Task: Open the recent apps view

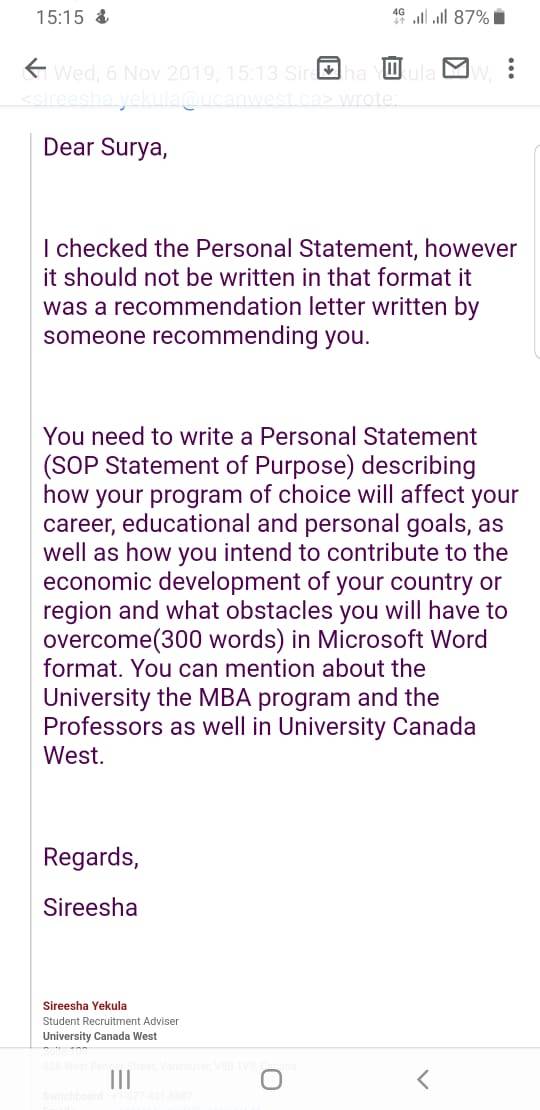Action: pyautogui.click(x=120, y=1080)
